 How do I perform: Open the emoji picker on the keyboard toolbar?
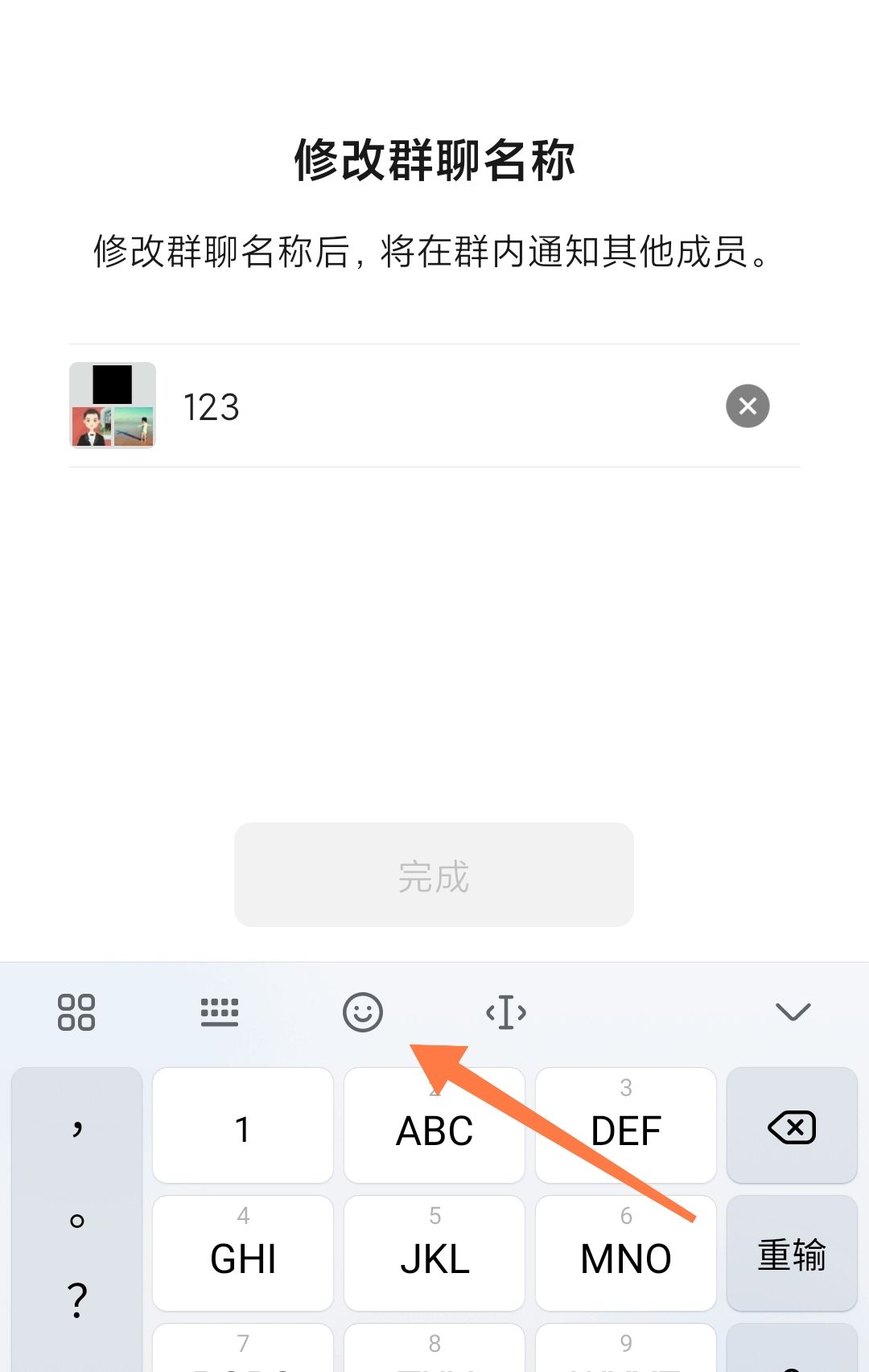tap(363, 1011)
